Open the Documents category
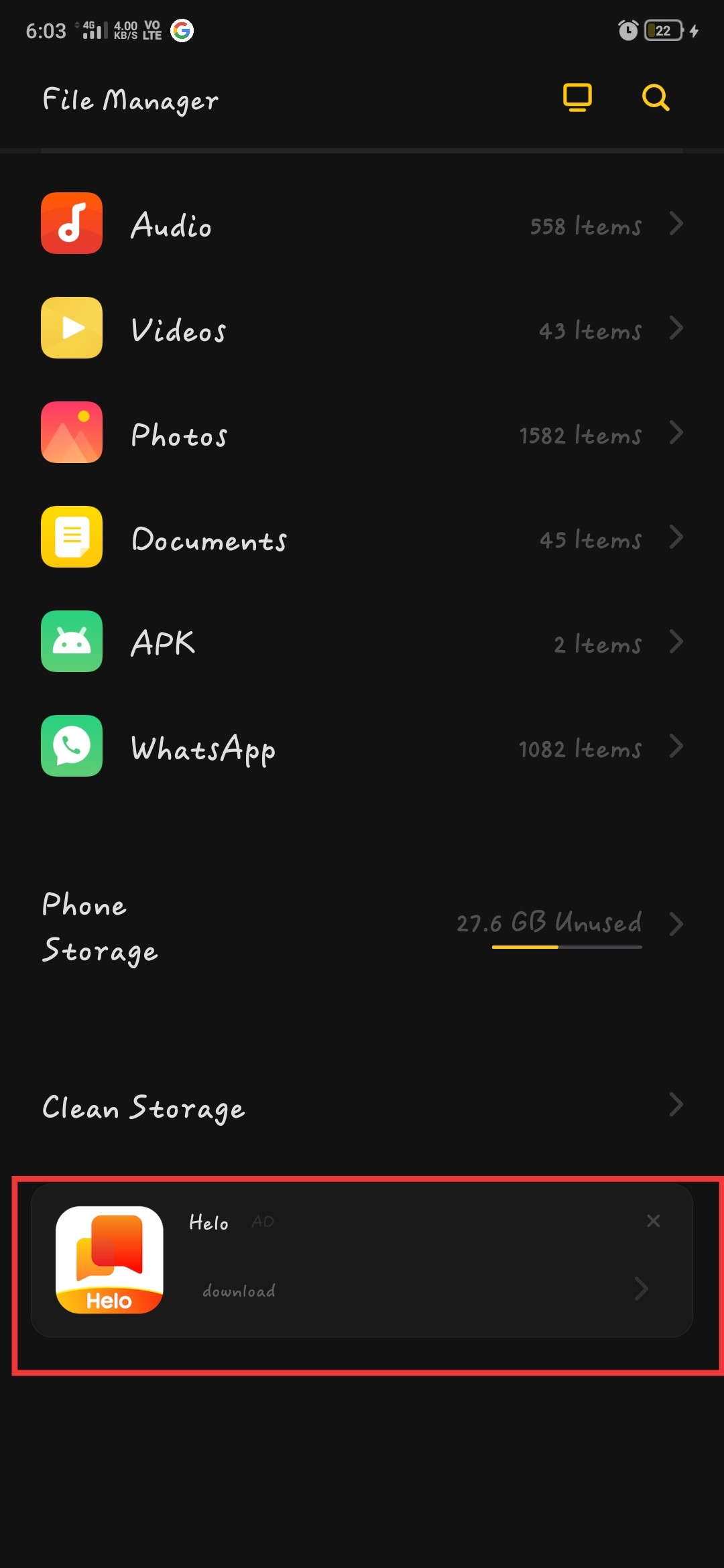 point(362,537)
